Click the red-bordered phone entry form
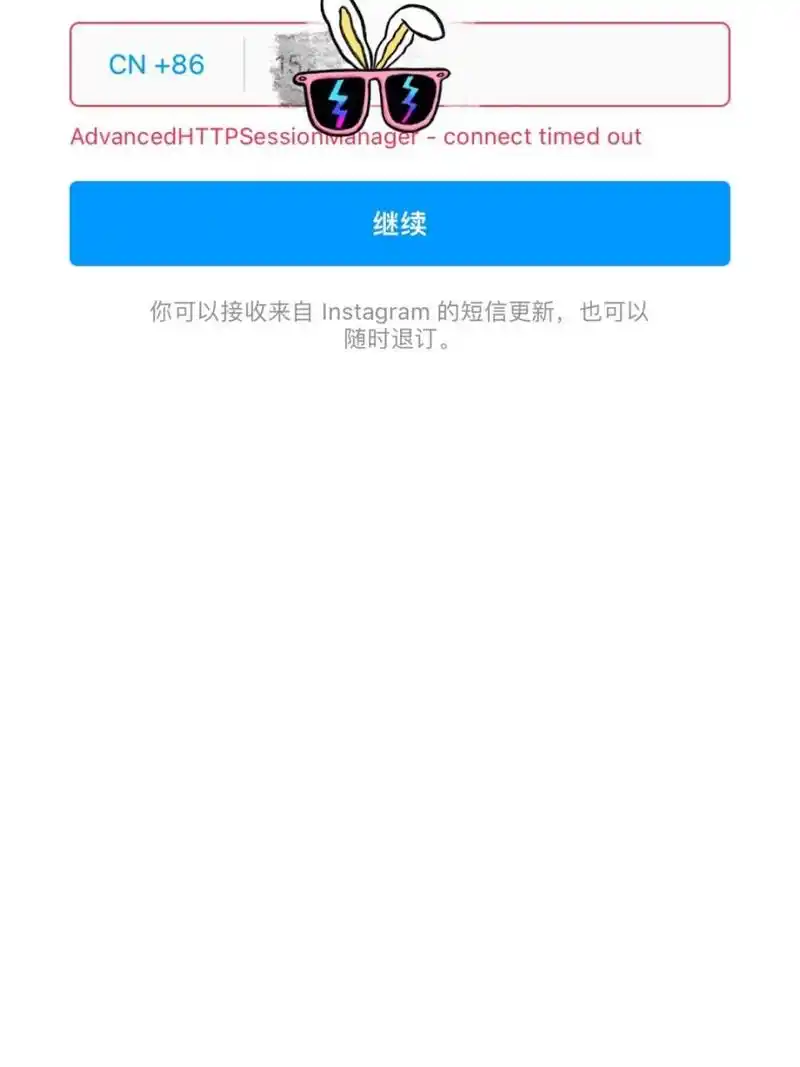Screen dimensions: 800x1067 coord(400,66)
